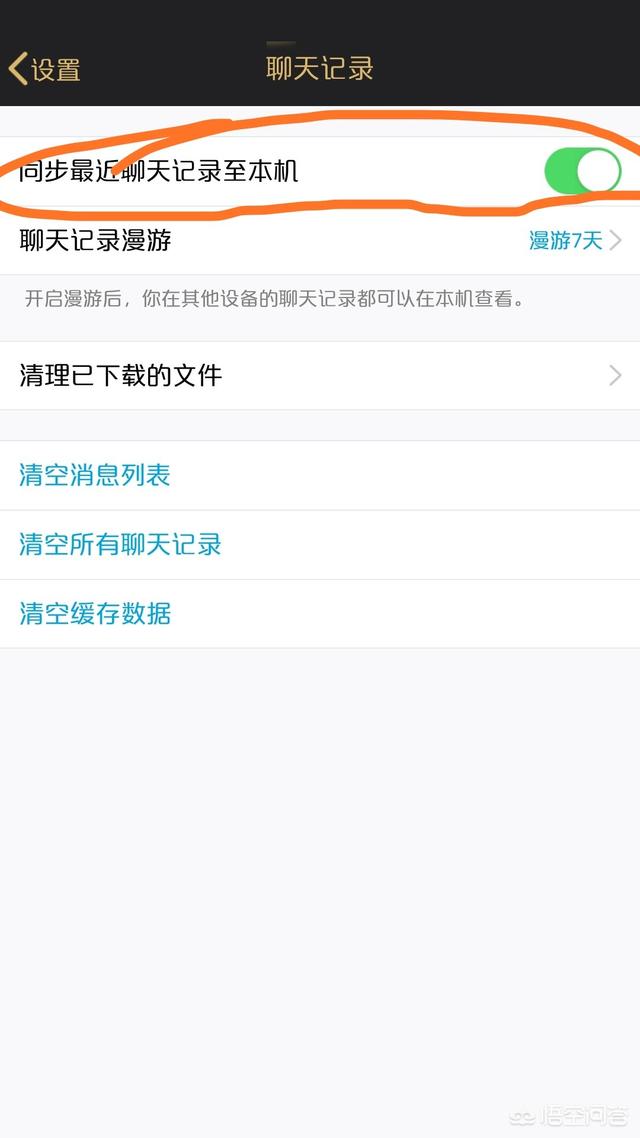Select 清空消息列表
Viewport: 640px width, 1138px height.
[320, 475]
